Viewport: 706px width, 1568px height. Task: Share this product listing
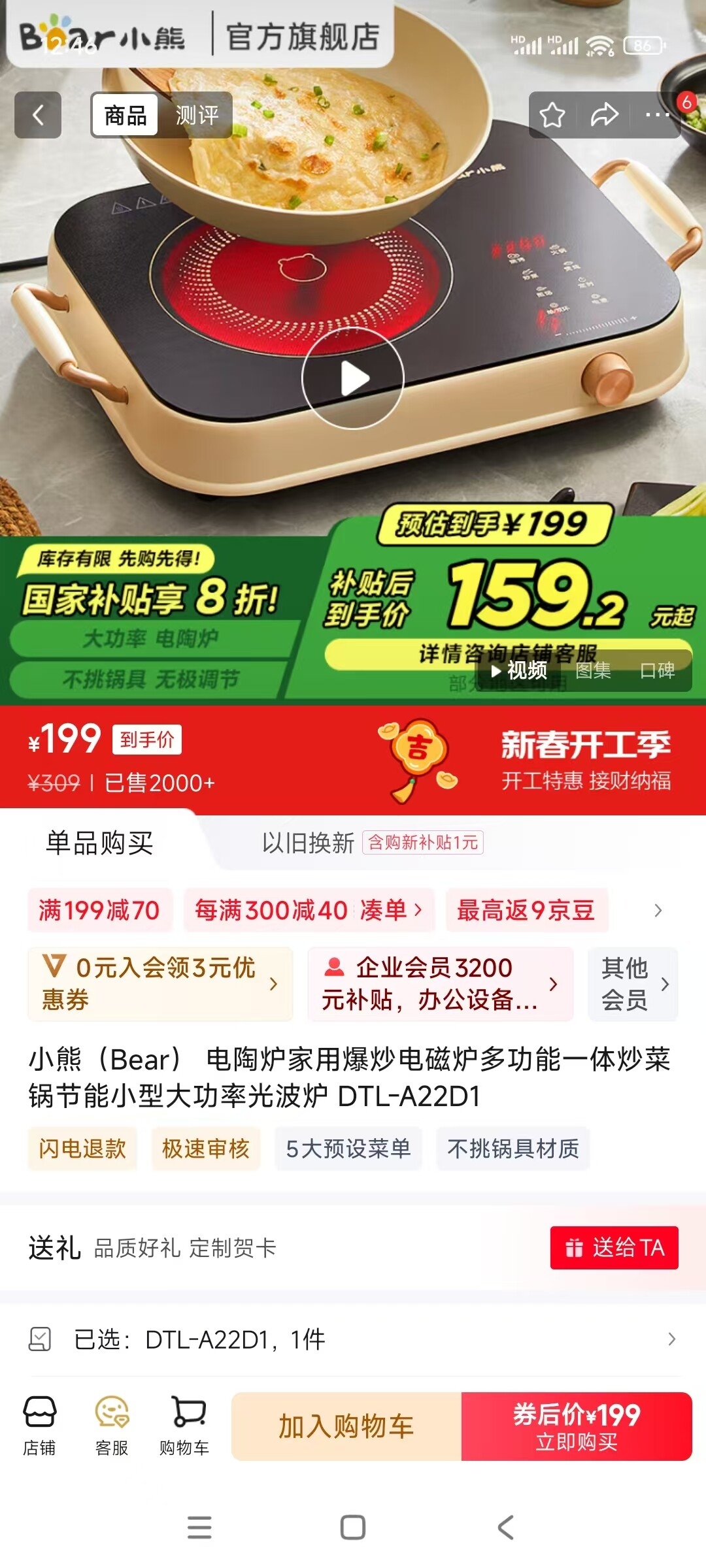point(604,115)
